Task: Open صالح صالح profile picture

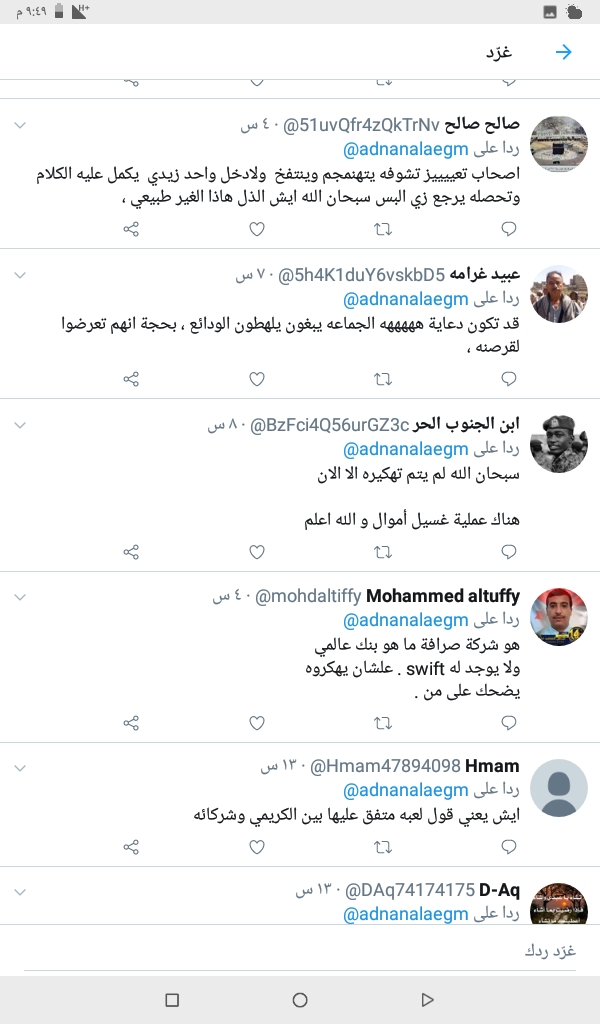Action: [x=558, y=145]
